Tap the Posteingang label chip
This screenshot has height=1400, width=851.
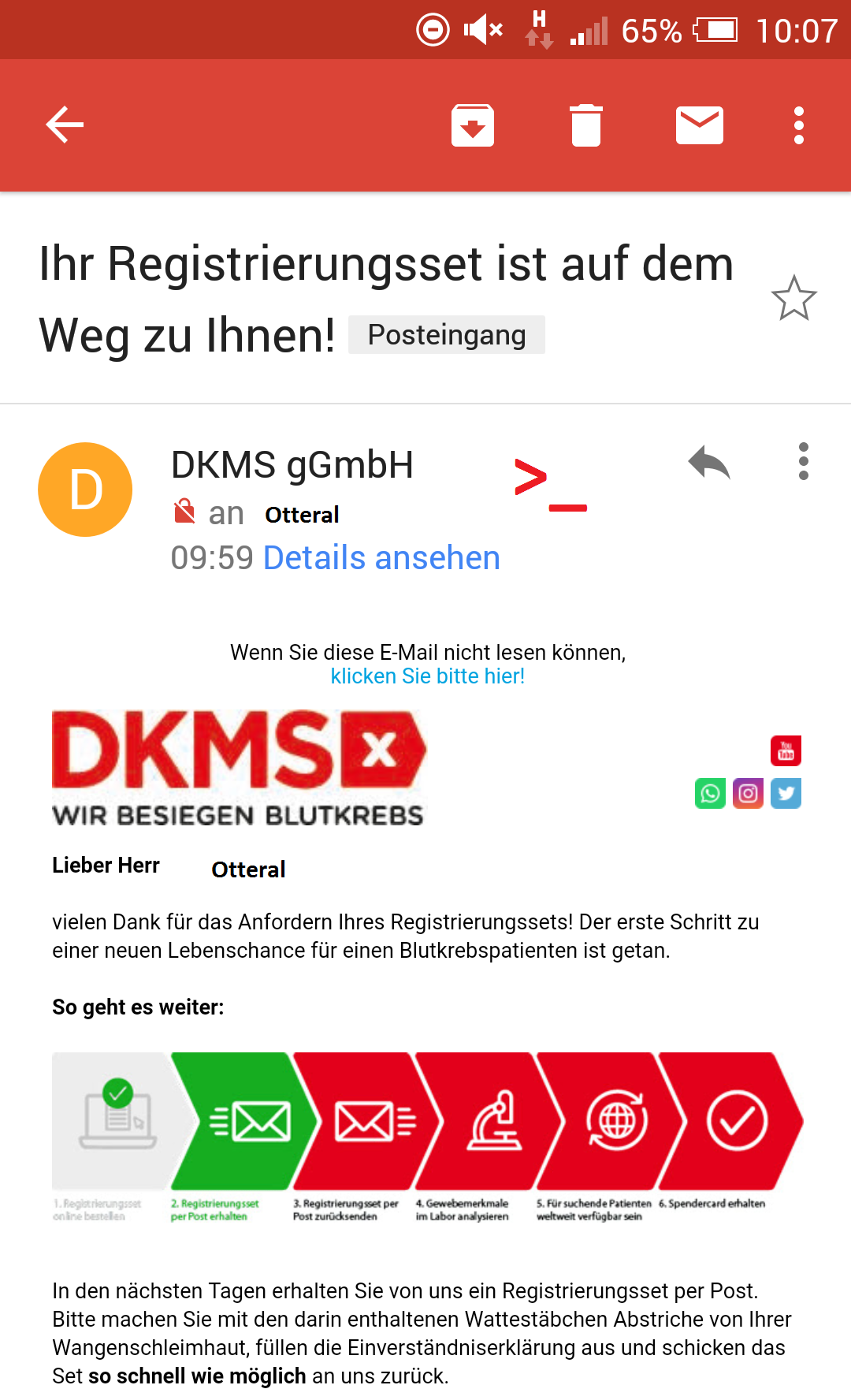[x=447, y=335]
